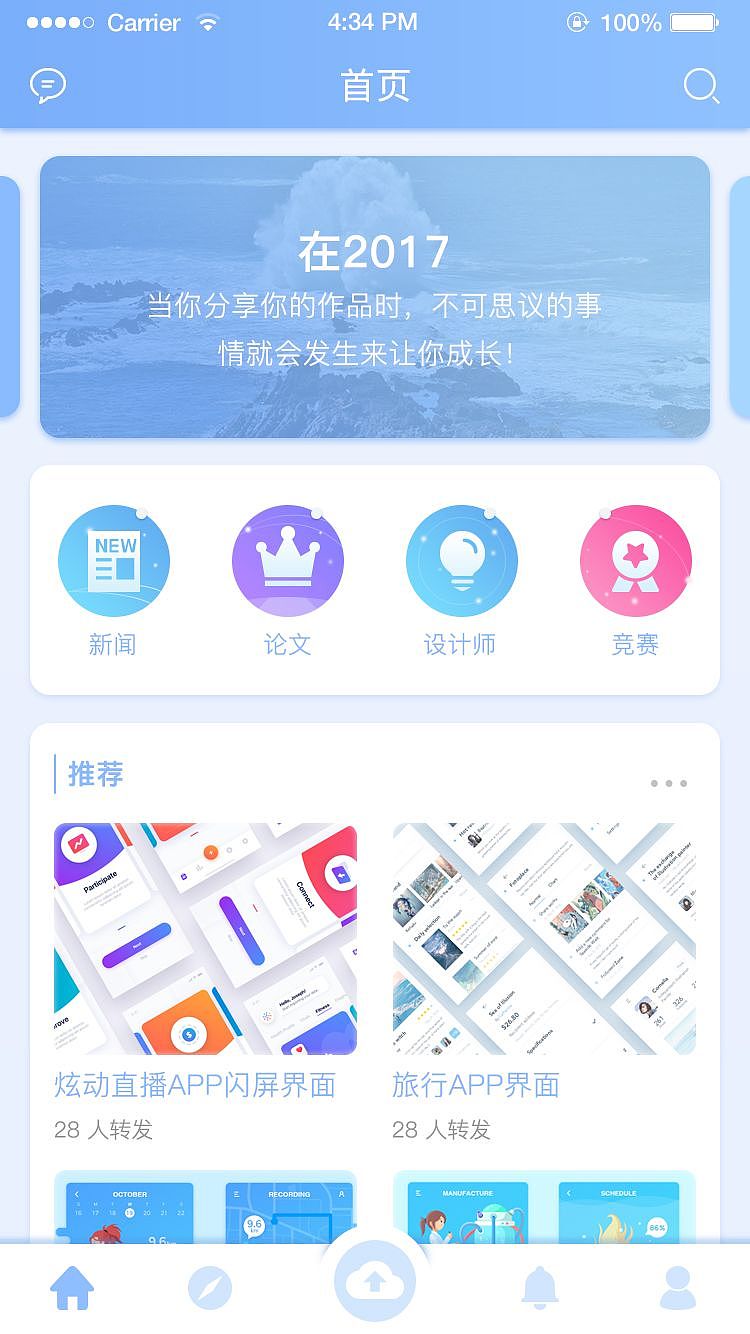Open the 设计师 lightbulb category
This screenshot has width=750, height=1334.
pyautogui.click(x=461, y=561)
